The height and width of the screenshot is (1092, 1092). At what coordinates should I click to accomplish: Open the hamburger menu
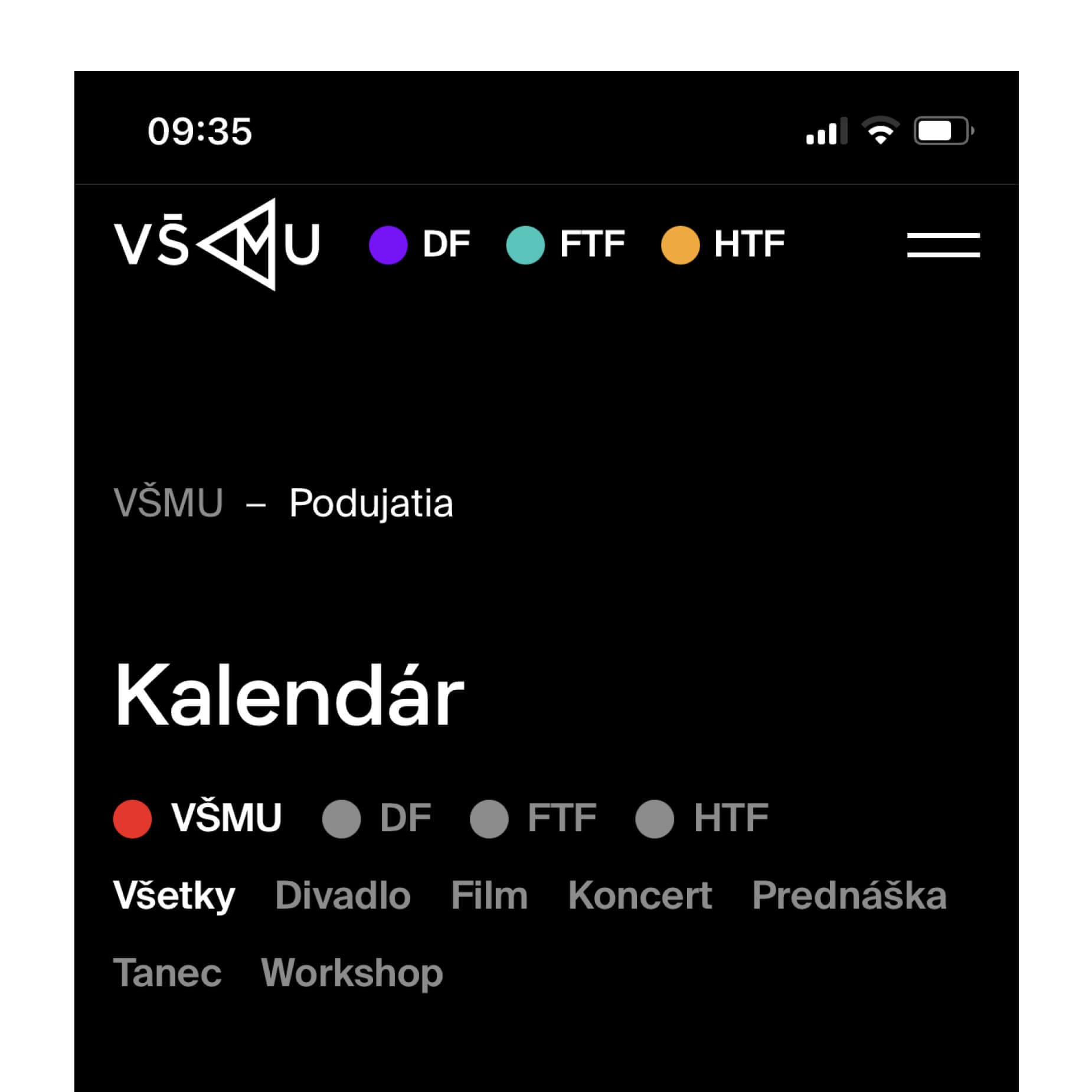coord(943,245)
